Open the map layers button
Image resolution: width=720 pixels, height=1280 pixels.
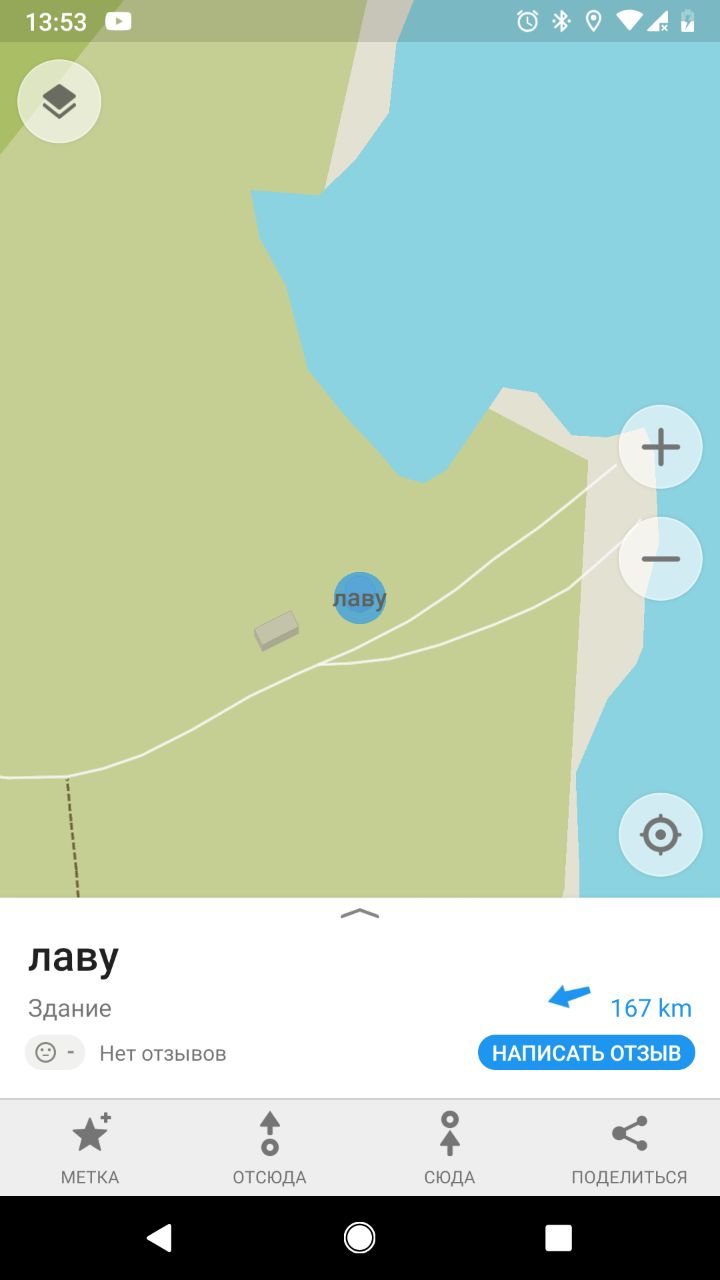pos(59,101)
